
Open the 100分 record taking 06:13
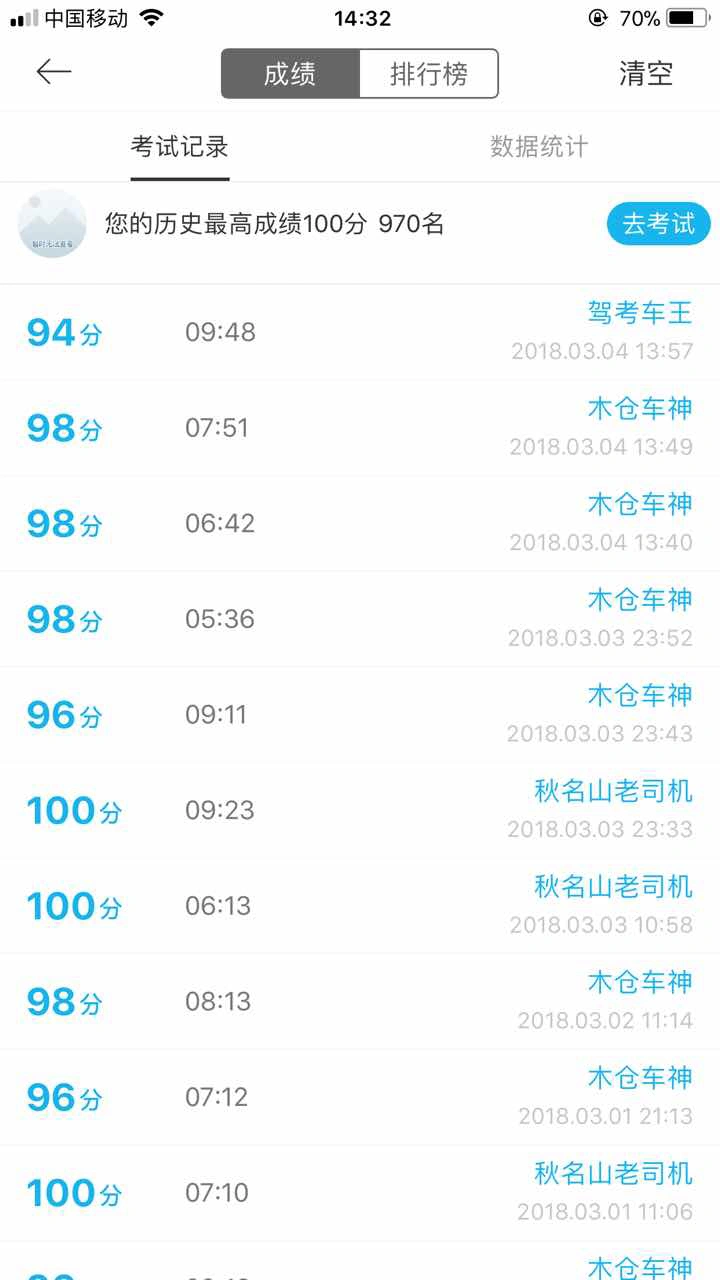pyautogui.click(x=360, y=906)
